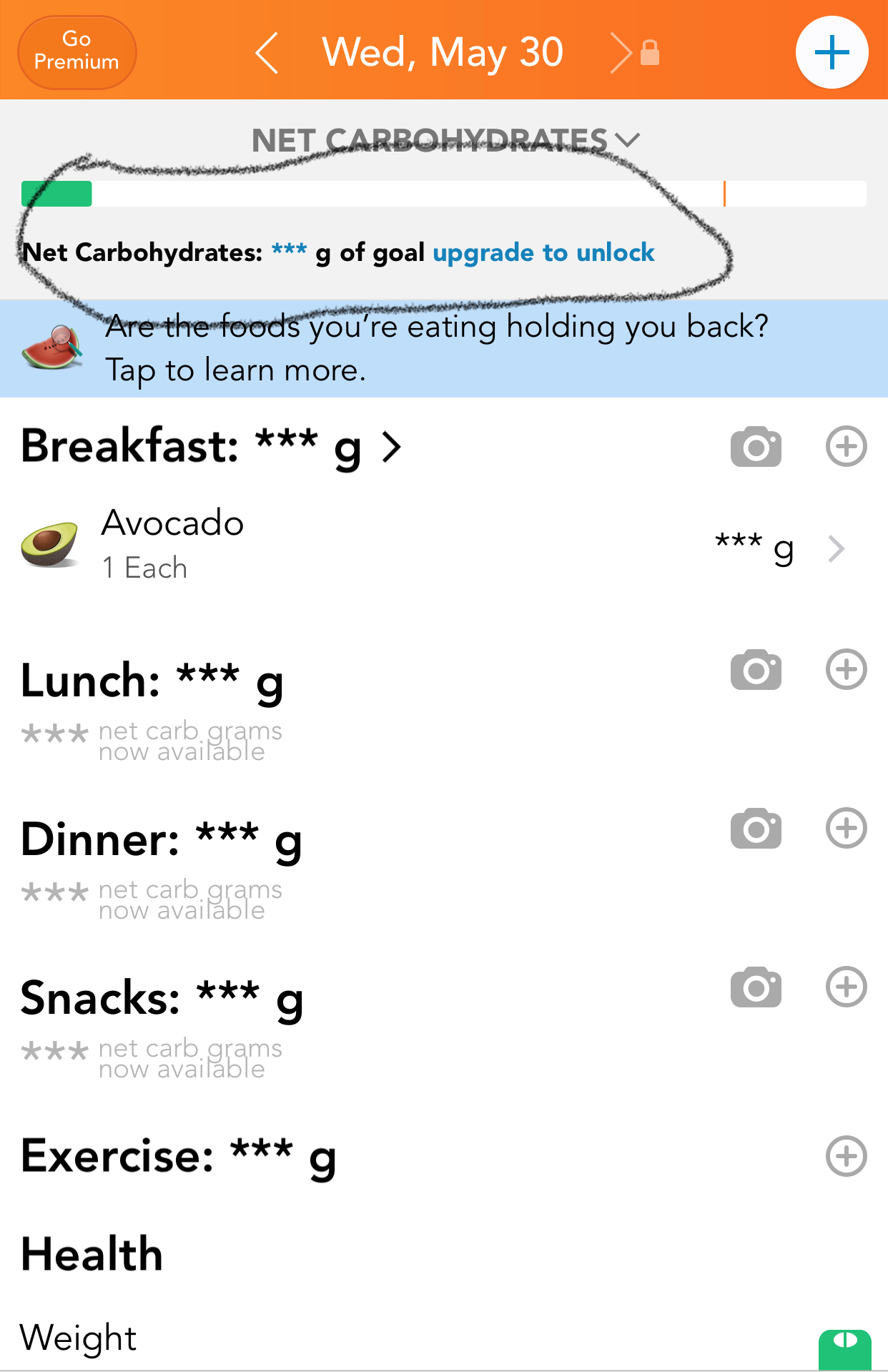The width and height of the screenshot is (888, 1372).
Task: Add food to Breakfast
Action: (846, 447)
